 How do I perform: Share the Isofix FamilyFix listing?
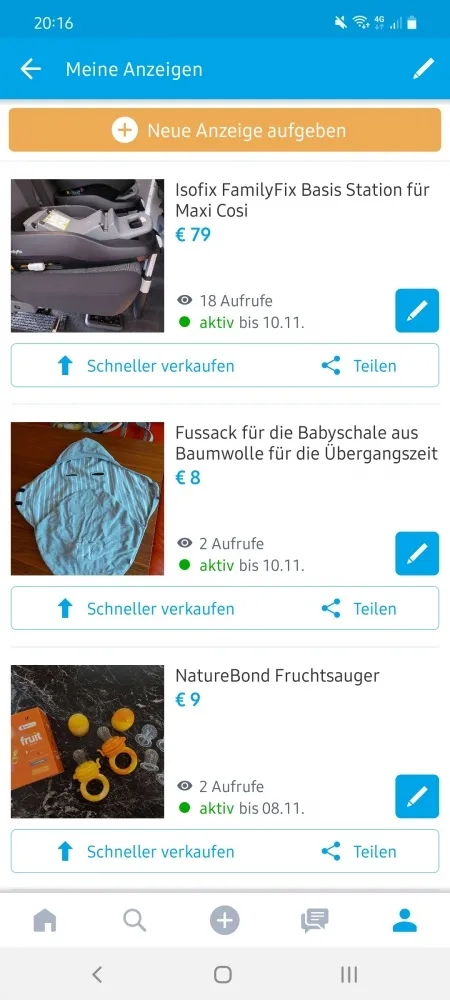tap(359, 366)
